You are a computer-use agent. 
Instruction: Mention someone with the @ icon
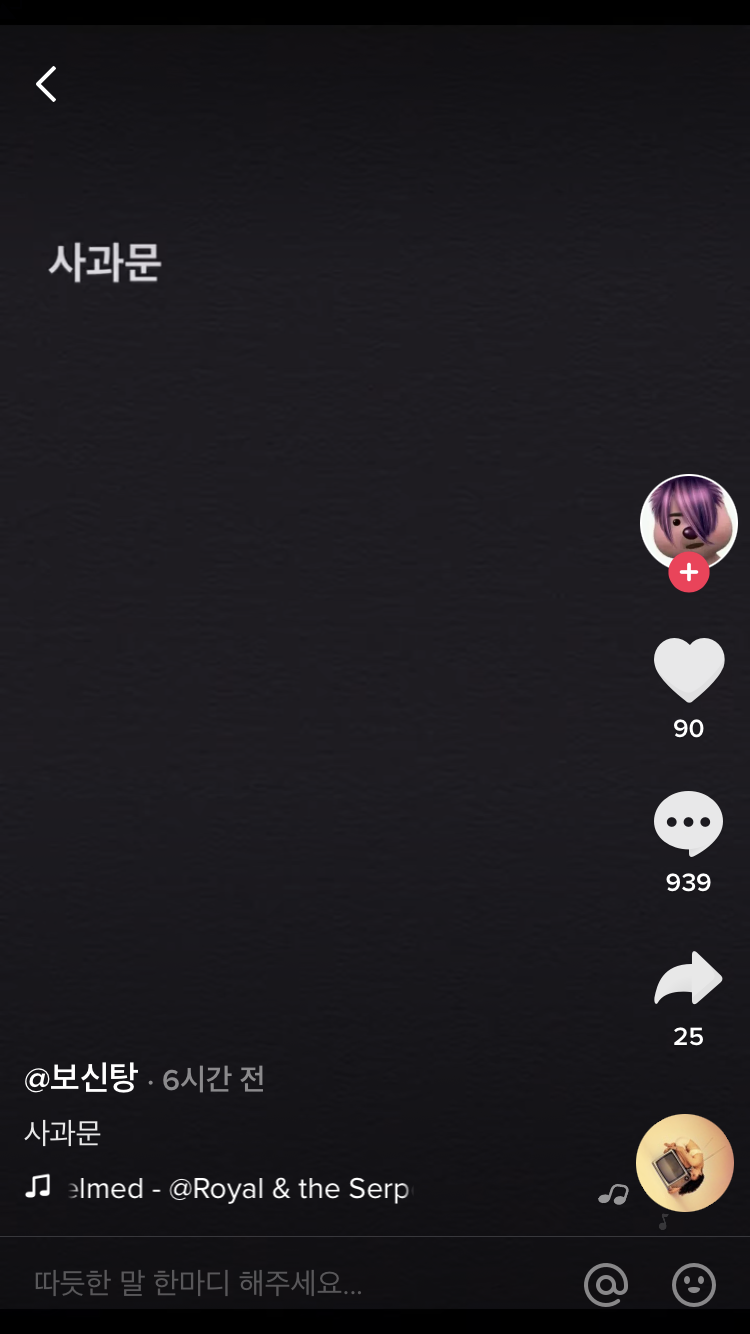pos(606,1284)
